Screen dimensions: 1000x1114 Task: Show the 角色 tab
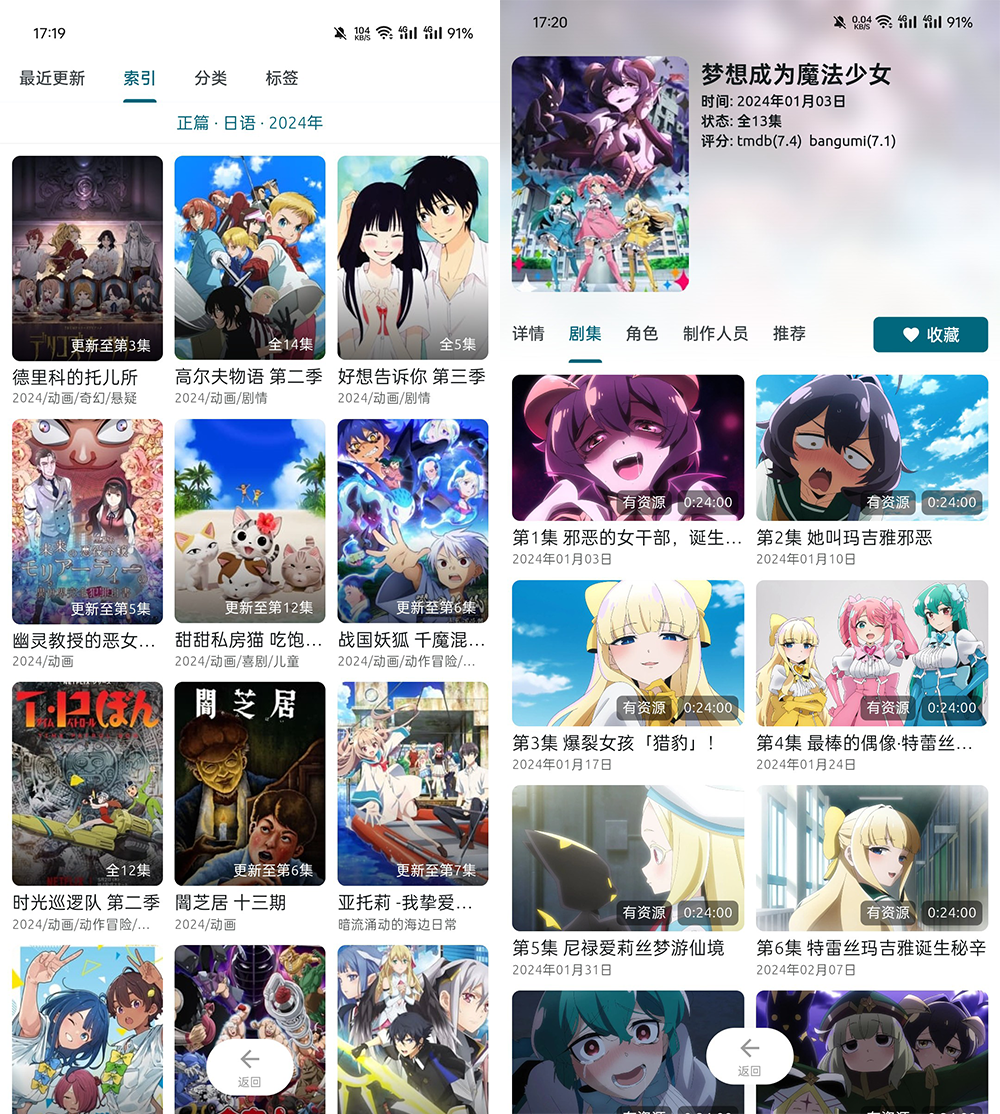click(x=641, y=334)
